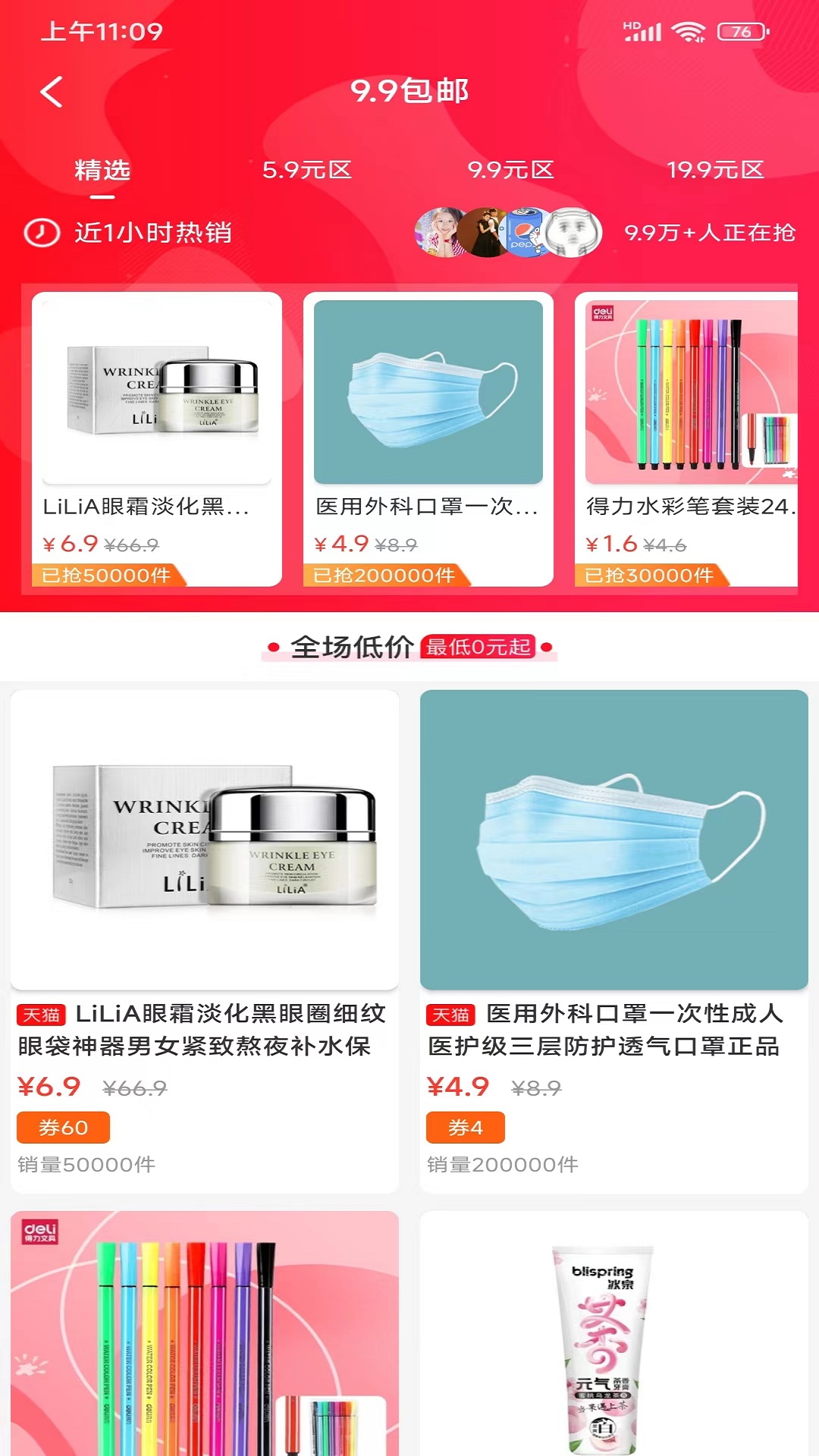View 医用外科口罩一次性成人 product with 券4
This screenshot has height=1456, width=819.
614,940
